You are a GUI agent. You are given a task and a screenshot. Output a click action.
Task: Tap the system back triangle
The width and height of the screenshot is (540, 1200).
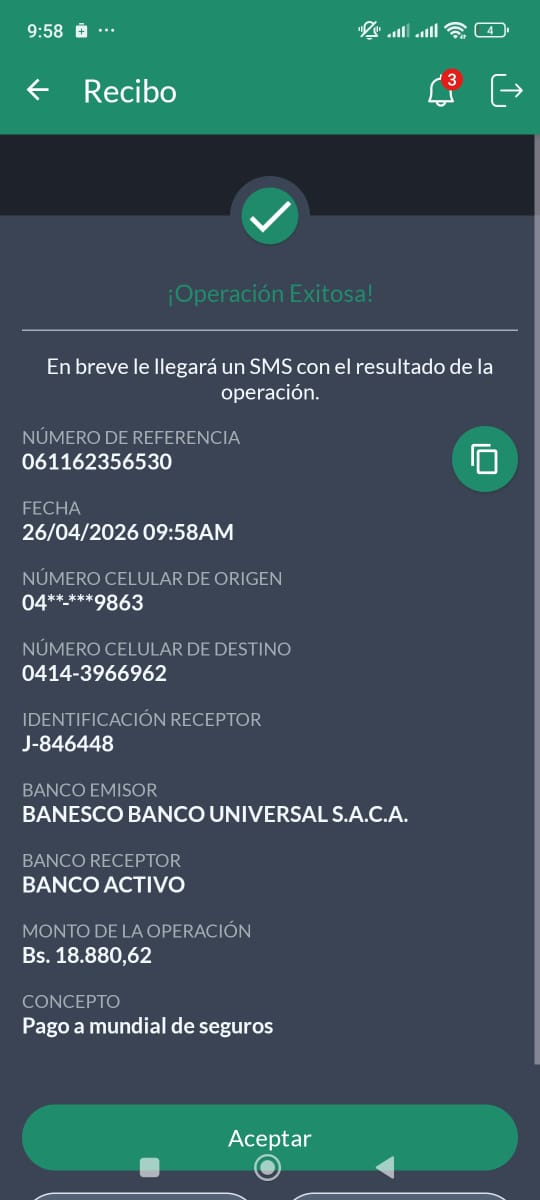[x=385, y=1167]
